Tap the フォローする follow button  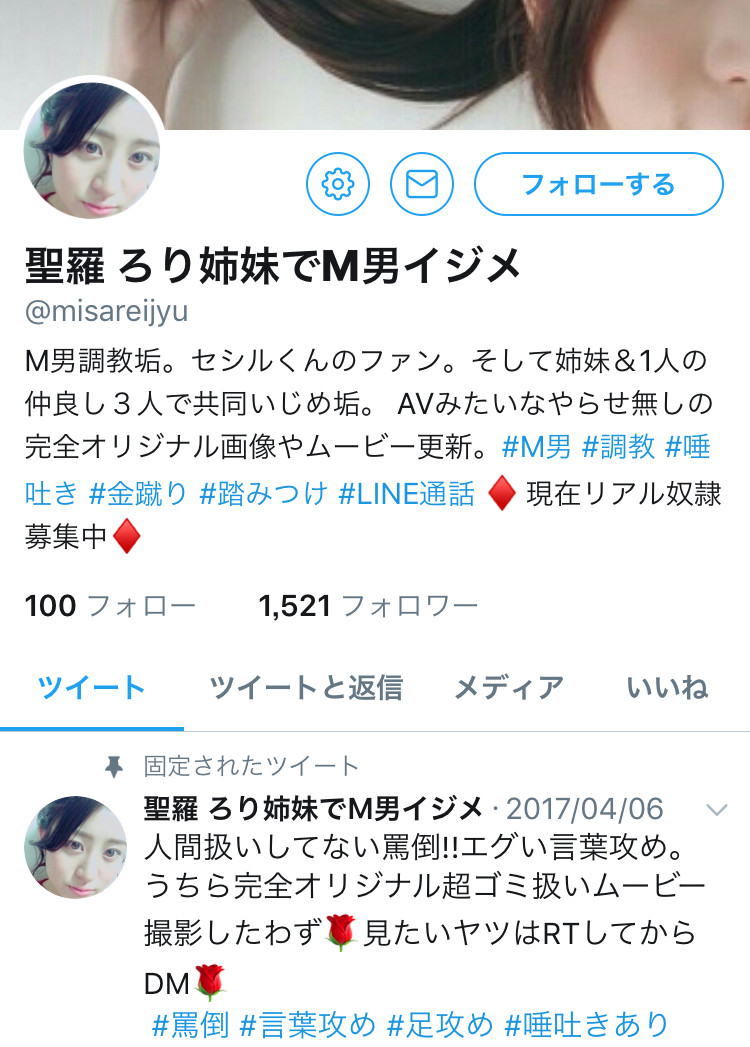(x=598, y=184)
